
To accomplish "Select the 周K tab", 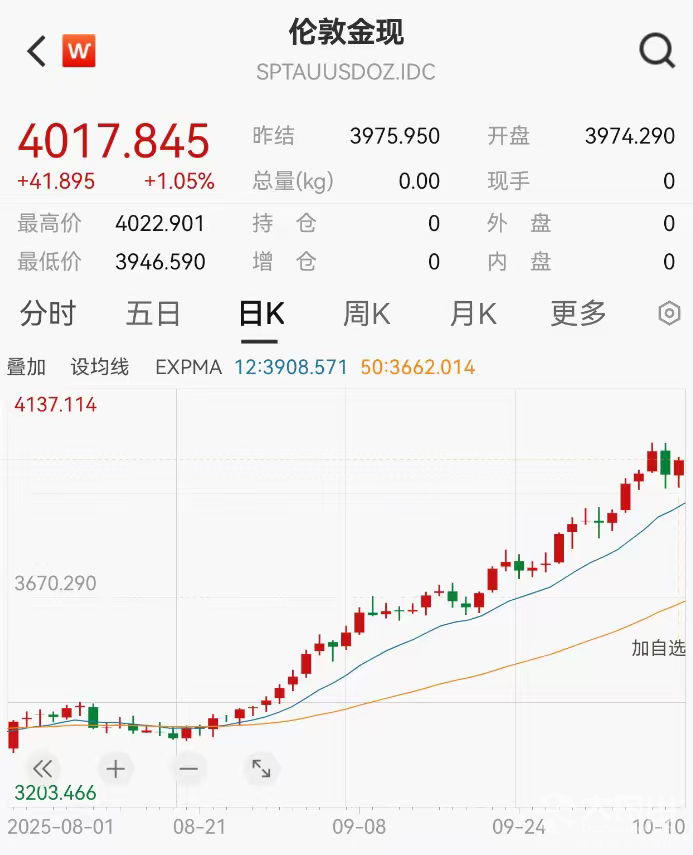I will (366, 314).
